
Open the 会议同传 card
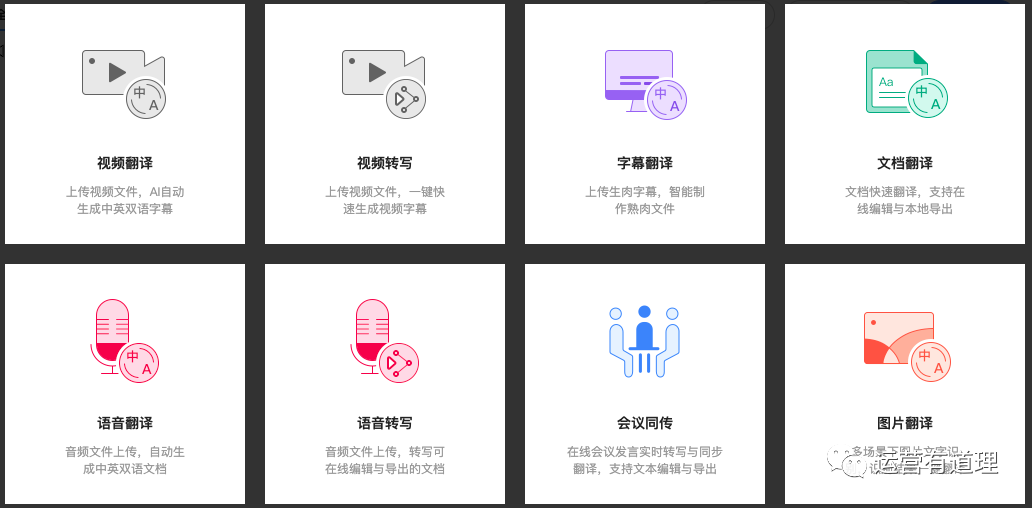pyautogui.click(x=645, y=385)
